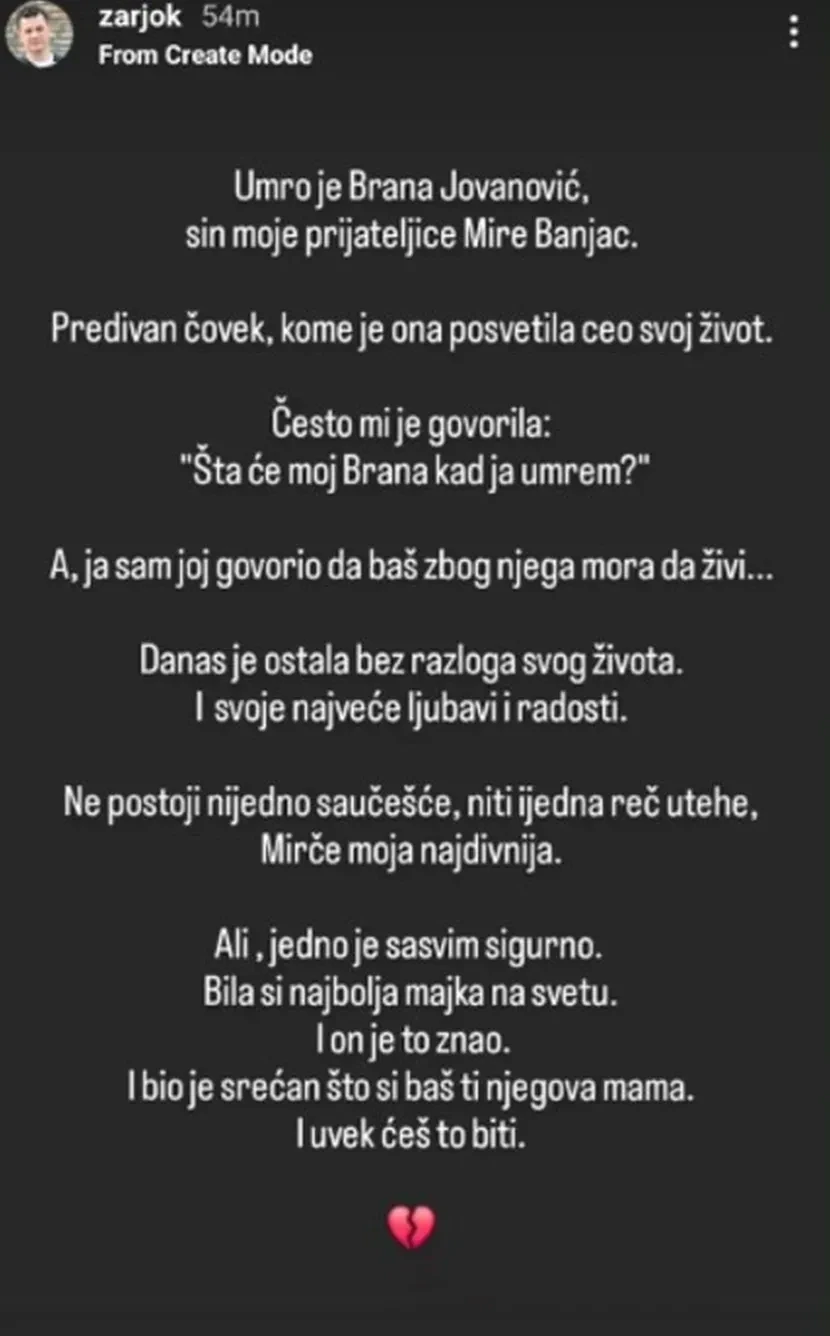
Task: Open zarjok's profile picture
Action: pyautogui.click(x=39, y=35)
